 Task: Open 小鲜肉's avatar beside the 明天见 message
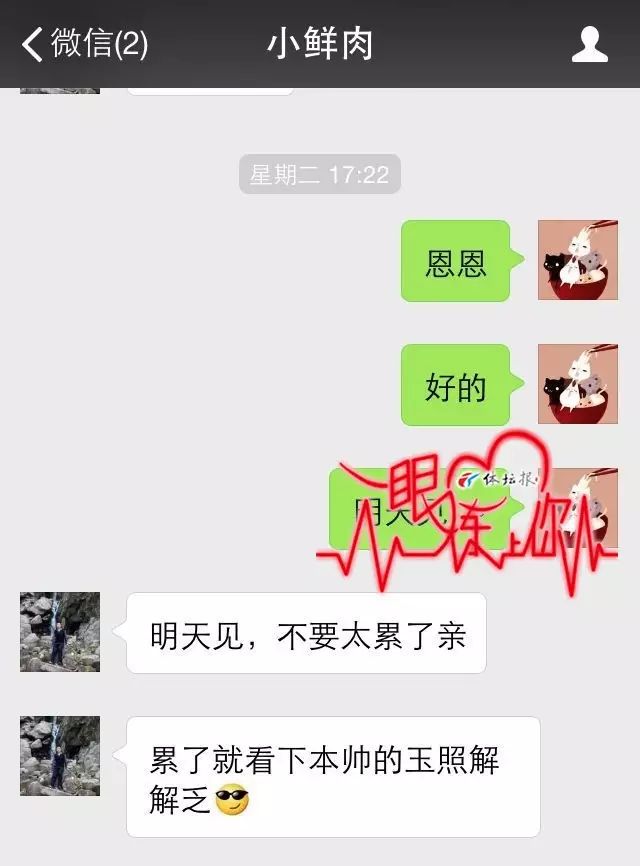(60, 632)
